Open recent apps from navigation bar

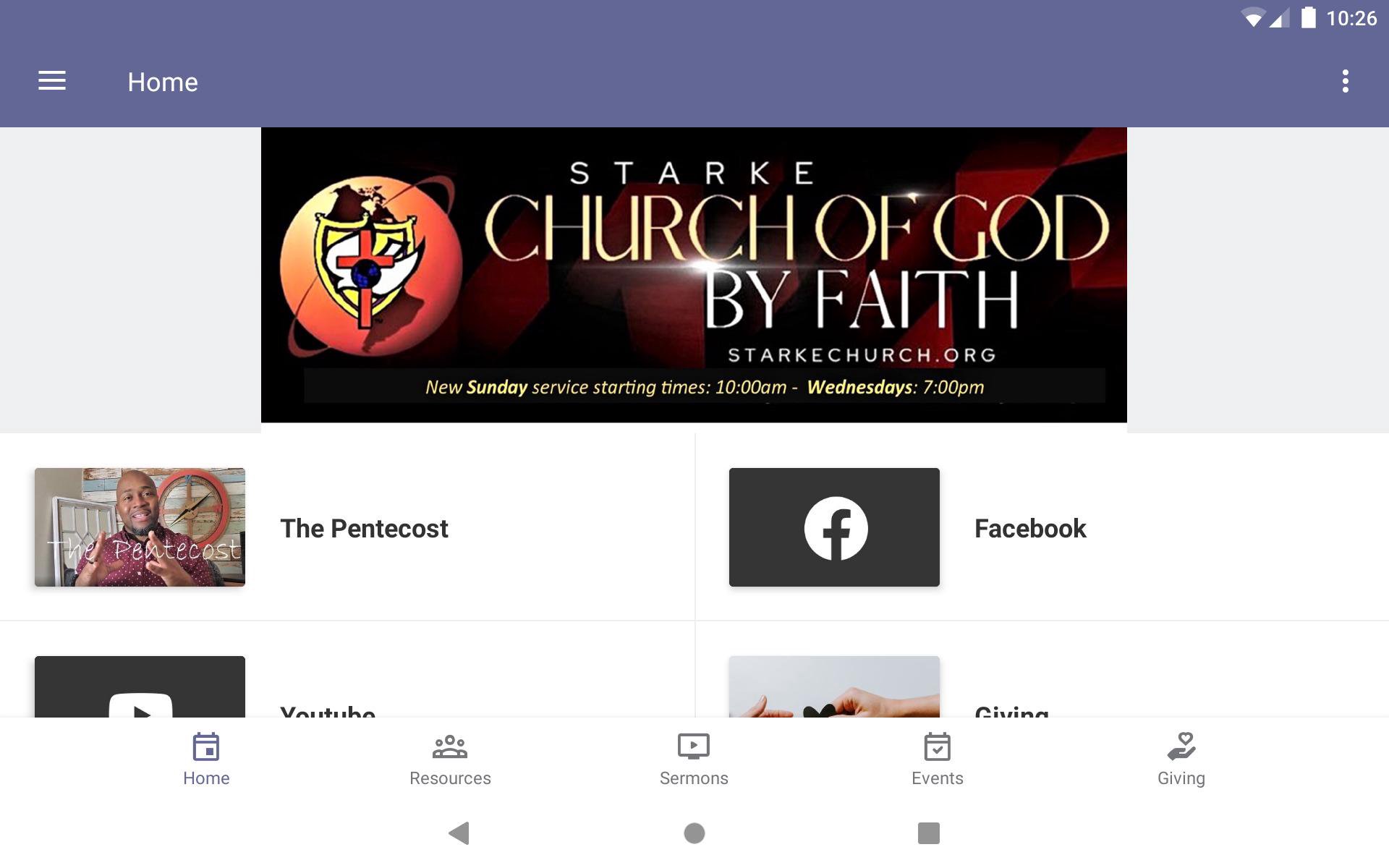tap(928, 833)
